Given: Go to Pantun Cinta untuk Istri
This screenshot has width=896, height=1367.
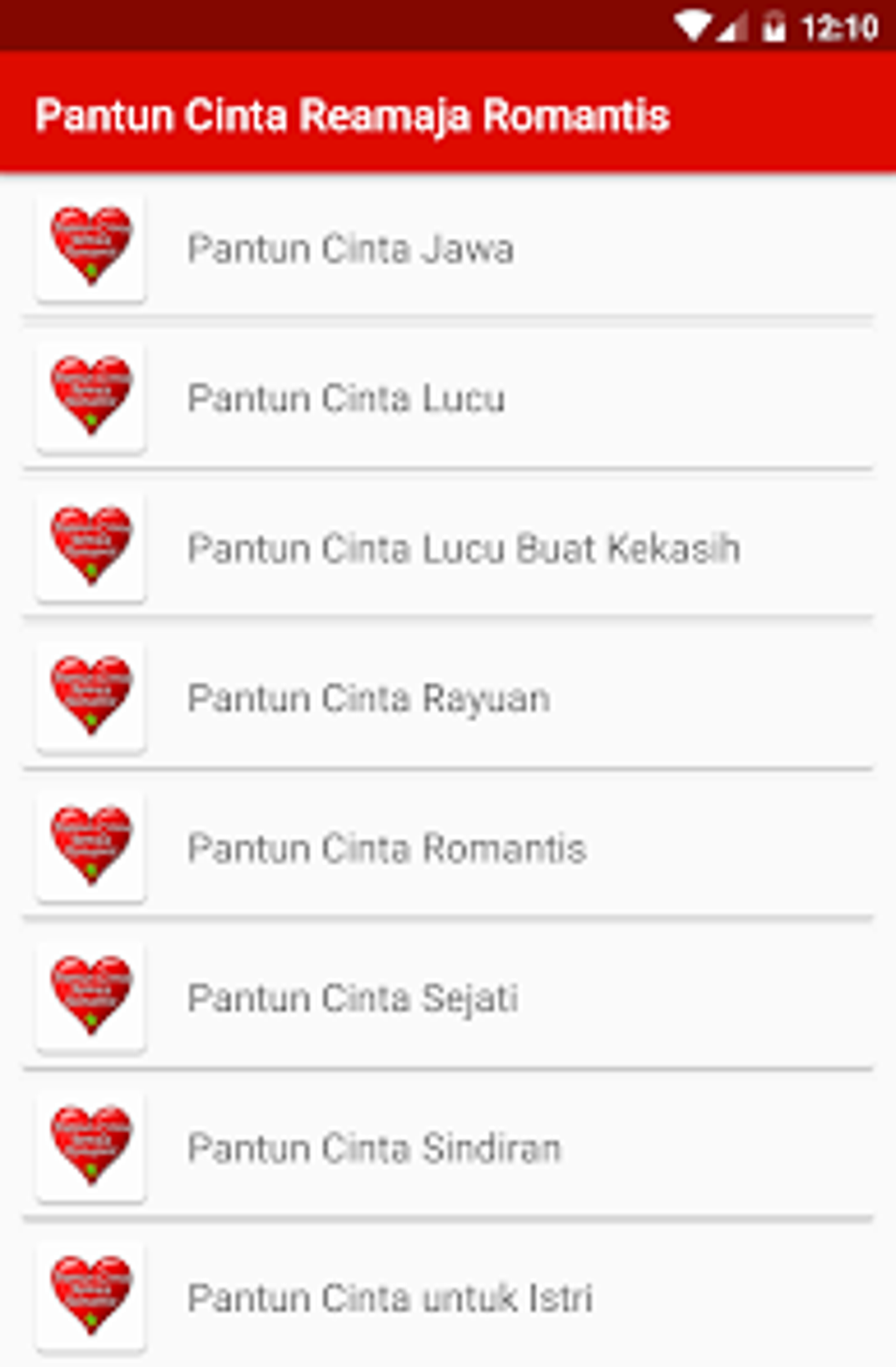Looking at the screenshot, I should (x=390, y=1298).
